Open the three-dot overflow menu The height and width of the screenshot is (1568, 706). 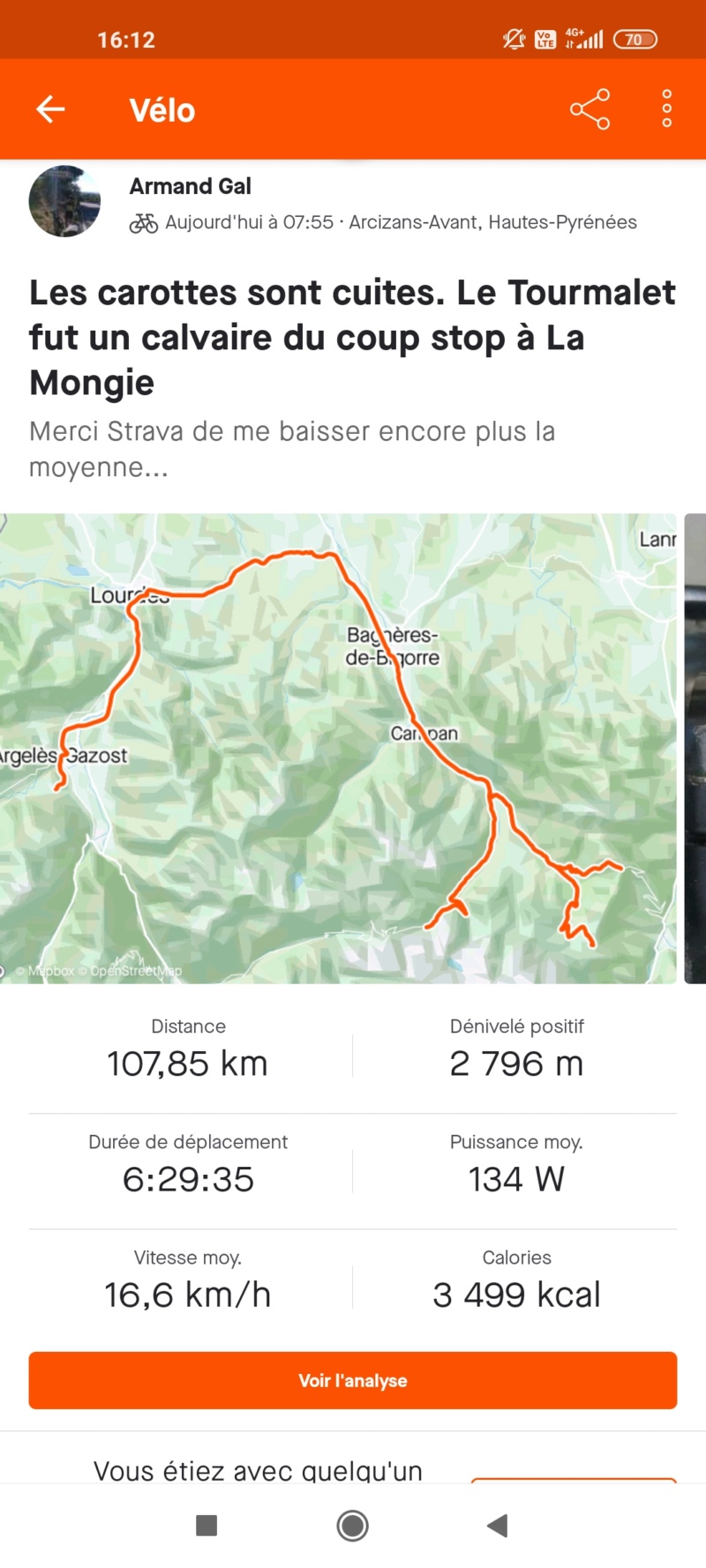point(667,108)
